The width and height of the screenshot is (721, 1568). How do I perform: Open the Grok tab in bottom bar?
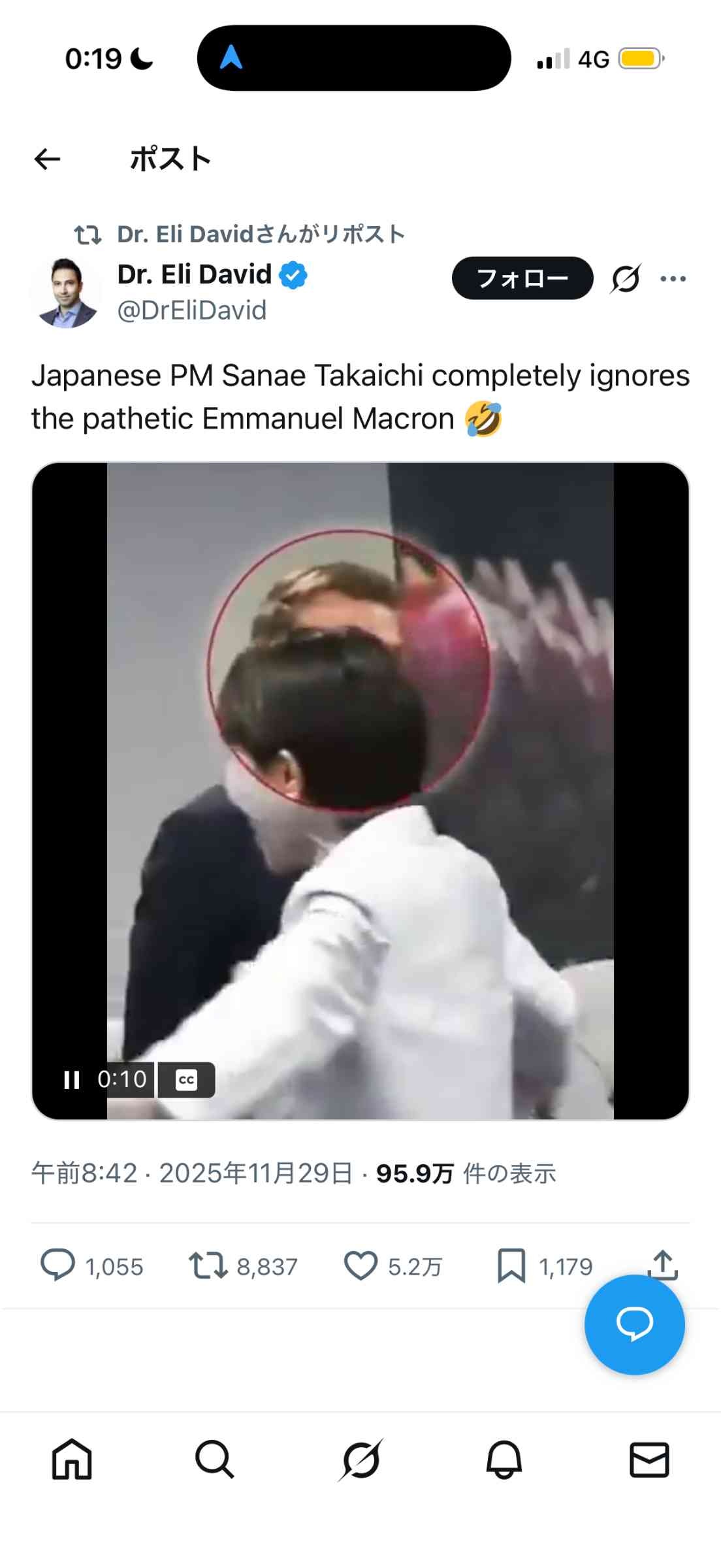click(360, 1459)
